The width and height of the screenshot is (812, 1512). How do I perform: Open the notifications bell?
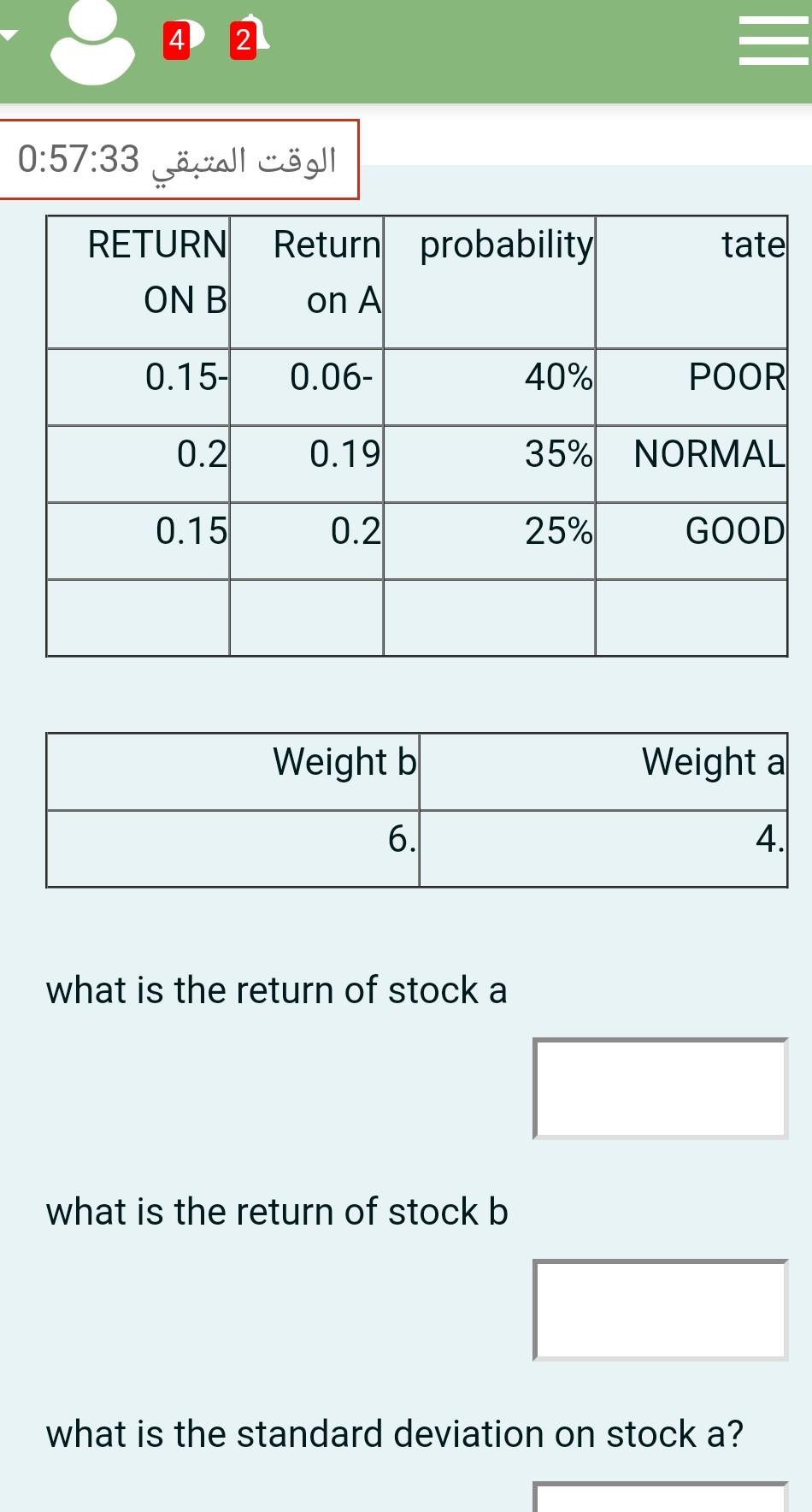coord(249,38)
